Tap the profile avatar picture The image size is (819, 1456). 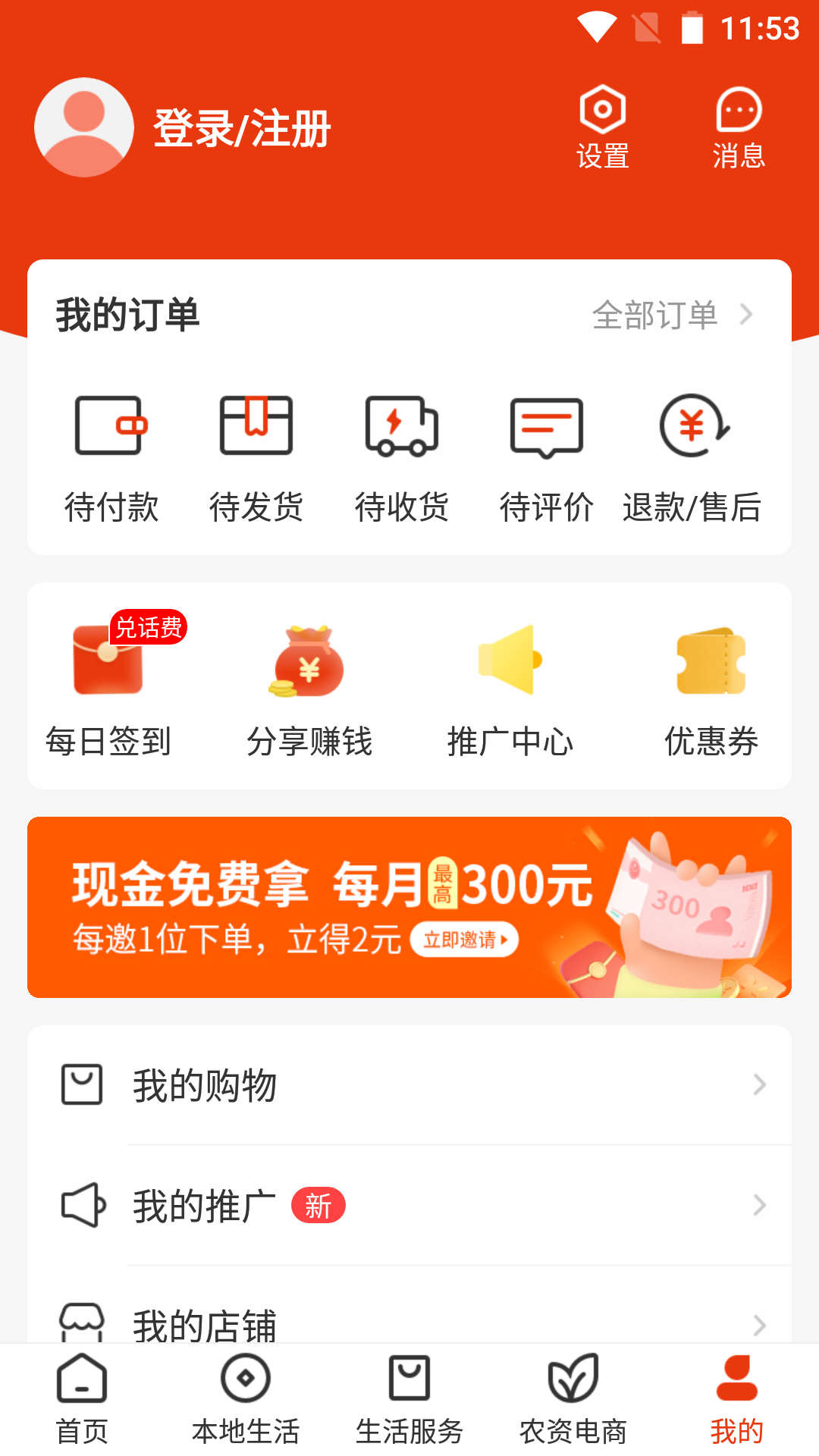pyautogui.click(x=84, y=127)
